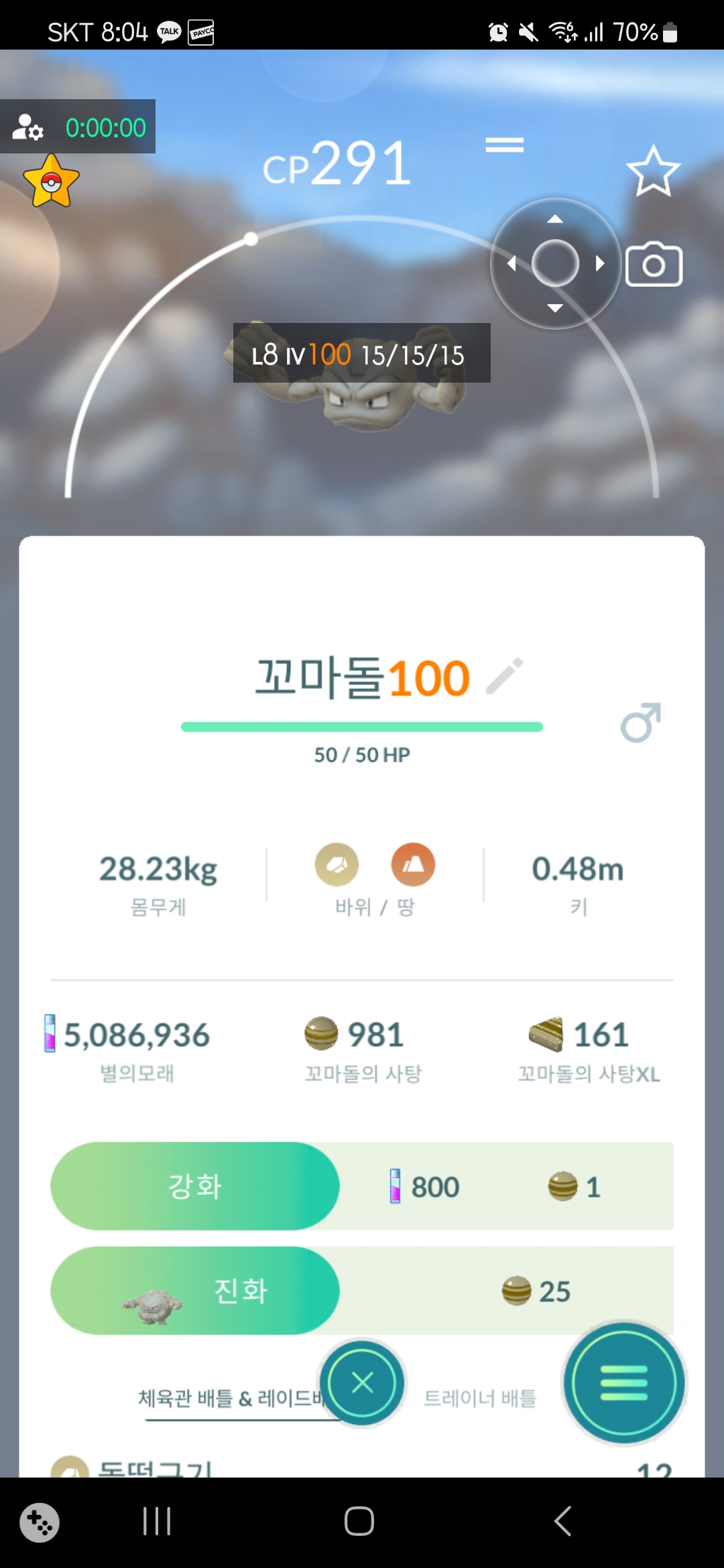
Task: Edit the nickname 꼬마돌100 with the pencil
Action: click(x=504, y=676)
